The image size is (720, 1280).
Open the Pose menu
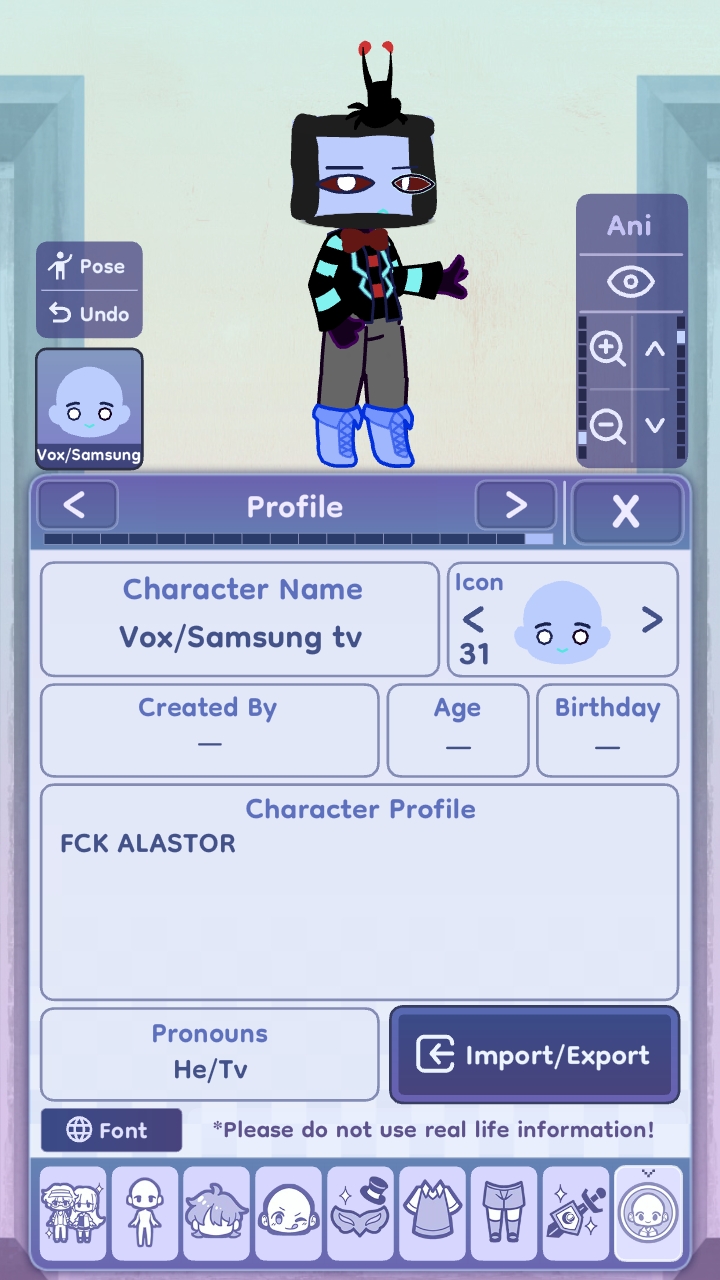(x=90, y=267)
